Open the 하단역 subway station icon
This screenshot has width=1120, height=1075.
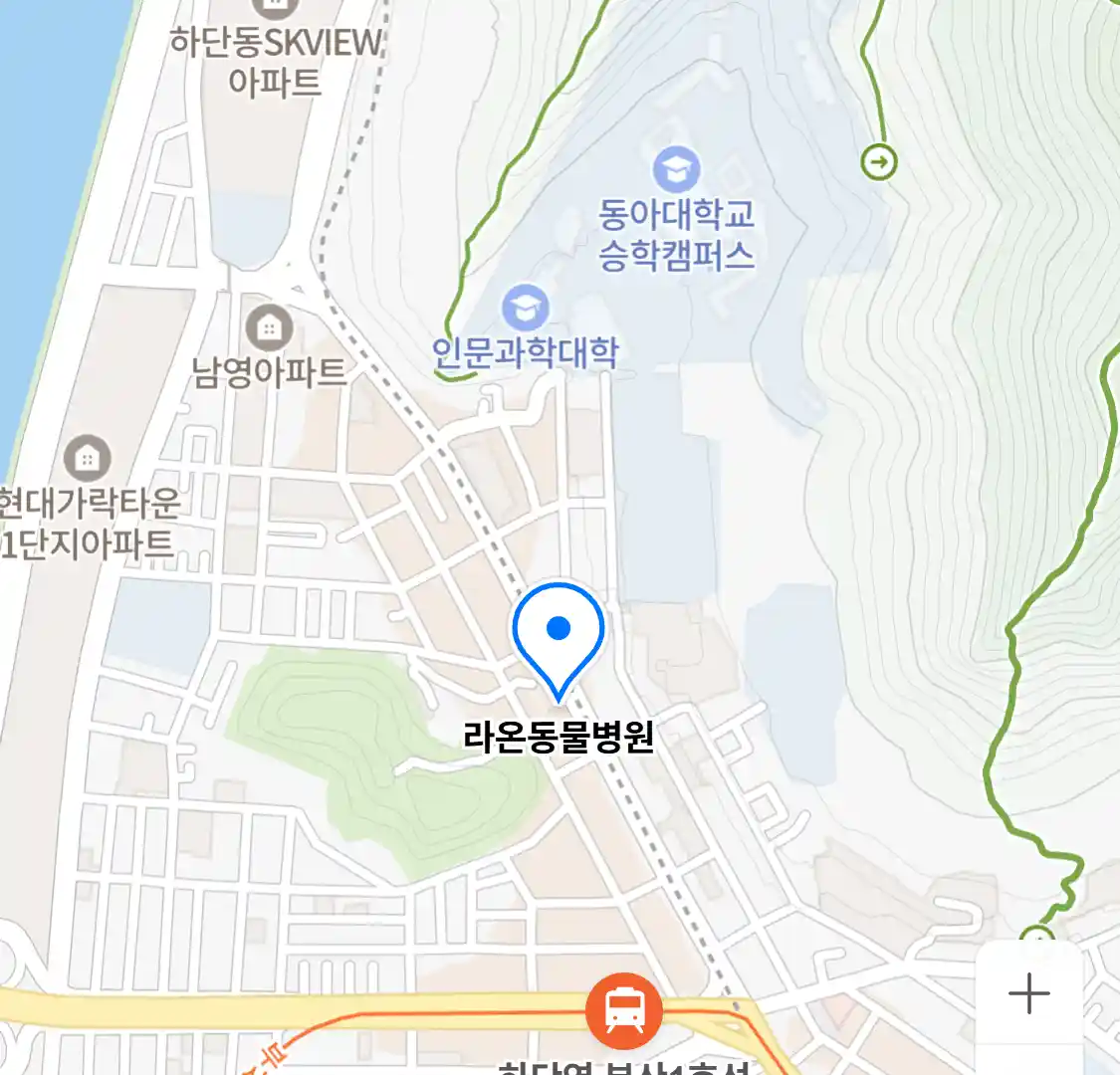coord(624,1007)
